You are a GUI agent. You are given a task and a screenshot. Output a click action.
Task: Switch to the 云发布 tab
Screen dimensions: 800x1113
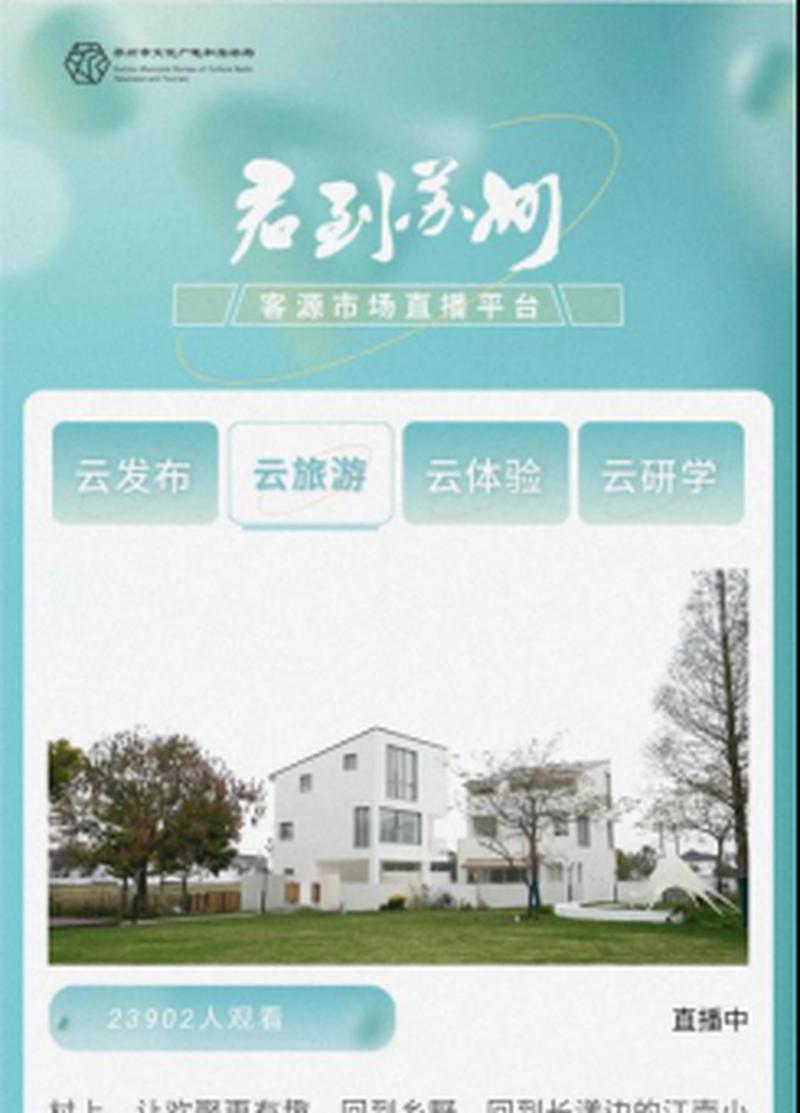tap(135, 473)
